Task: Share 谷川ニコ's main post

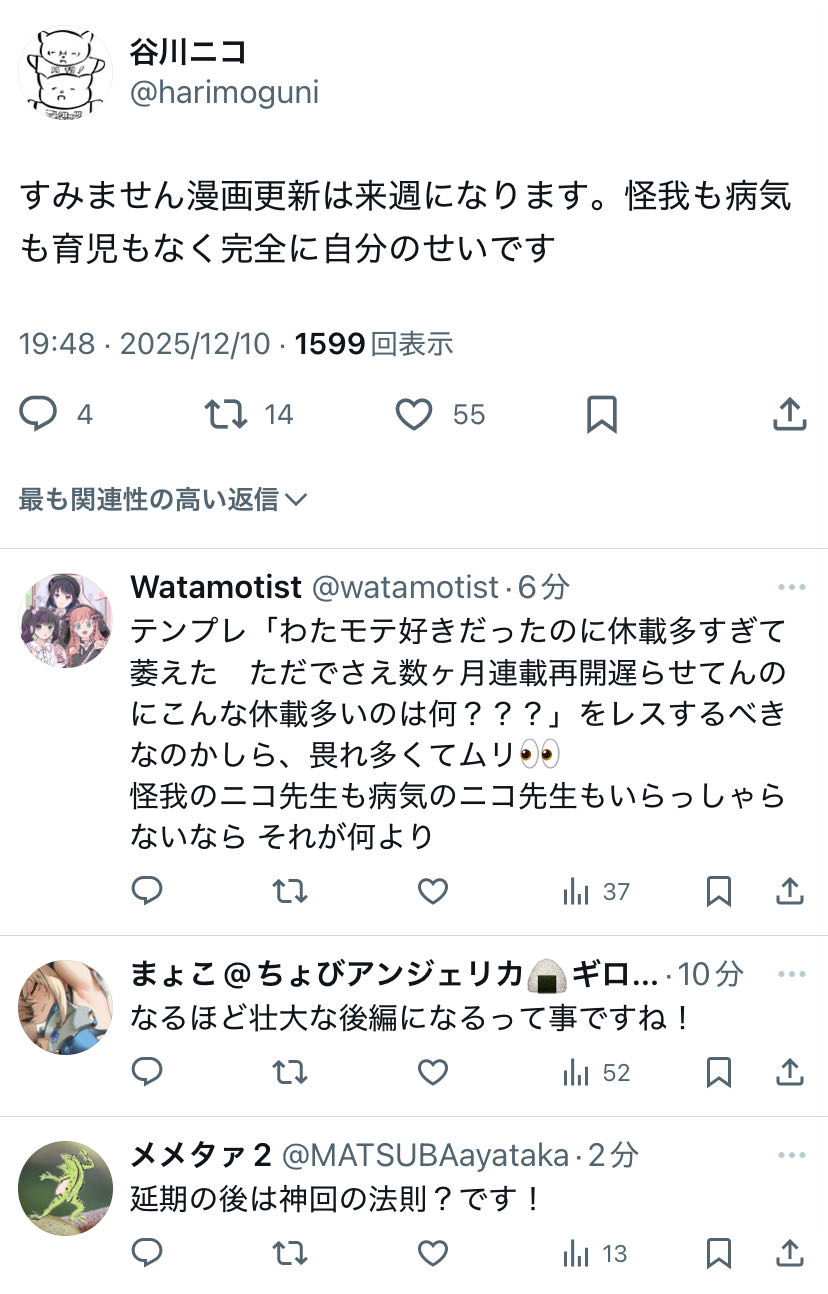Action: coord(789,414)
